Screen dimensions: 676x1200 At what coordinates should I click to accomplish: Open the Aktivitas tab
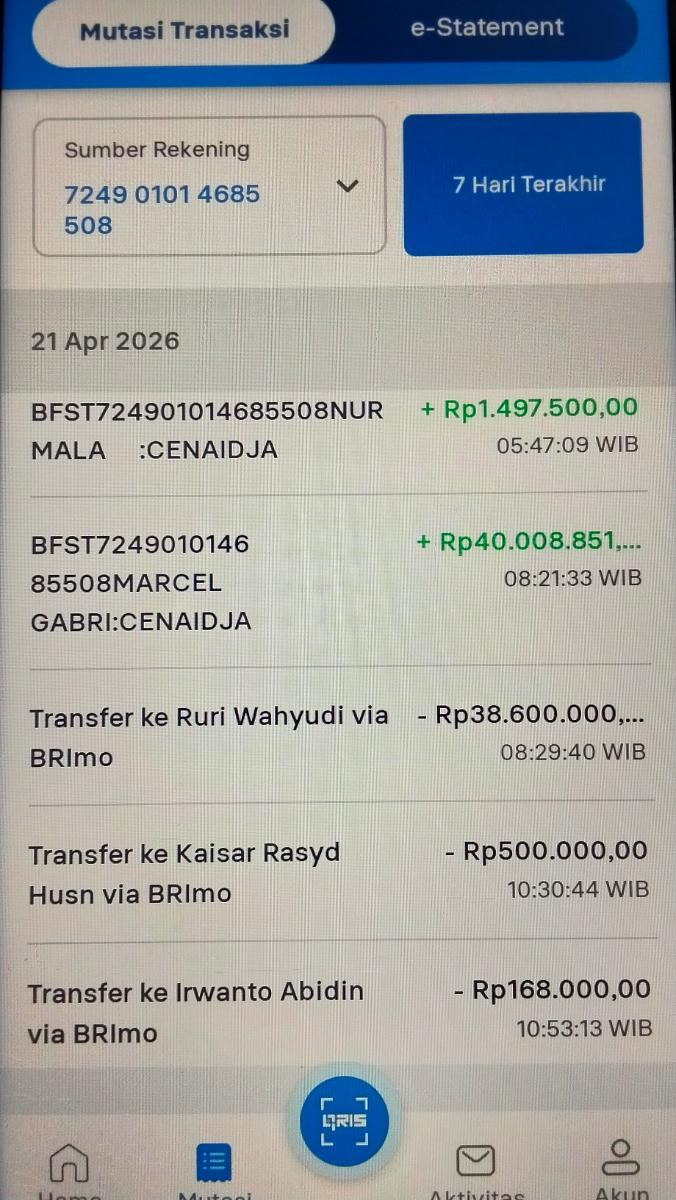tap(475, 1168)
